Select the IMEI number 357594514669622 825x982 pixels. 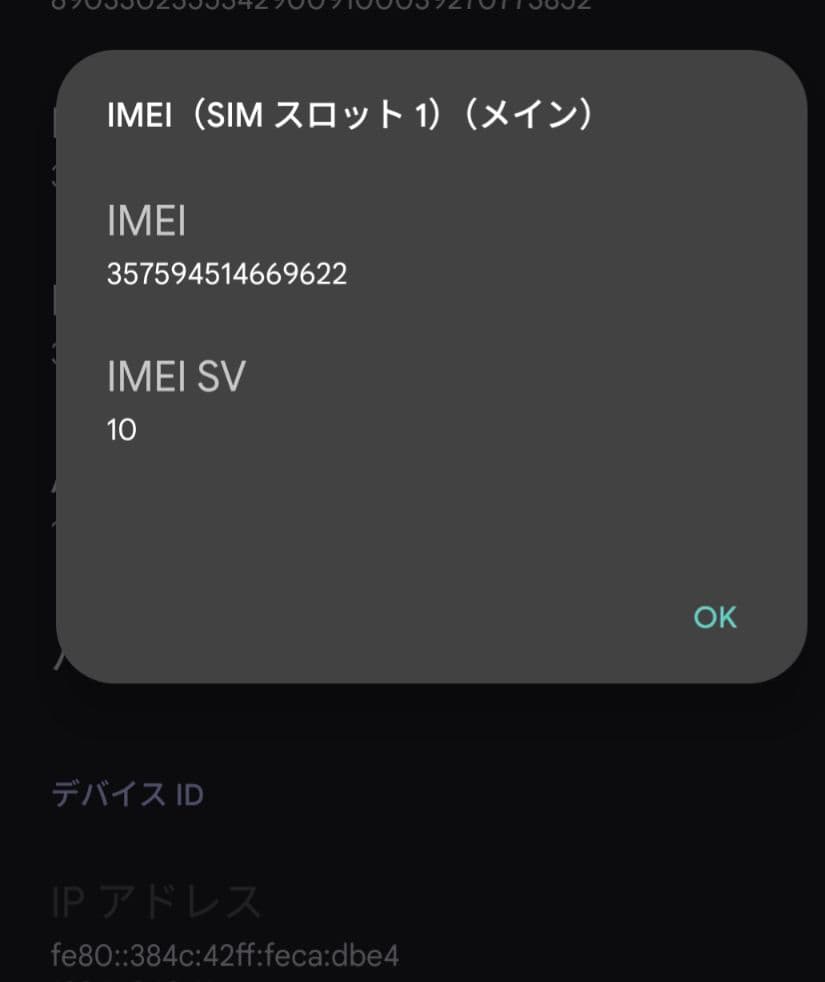click(226, 274)
